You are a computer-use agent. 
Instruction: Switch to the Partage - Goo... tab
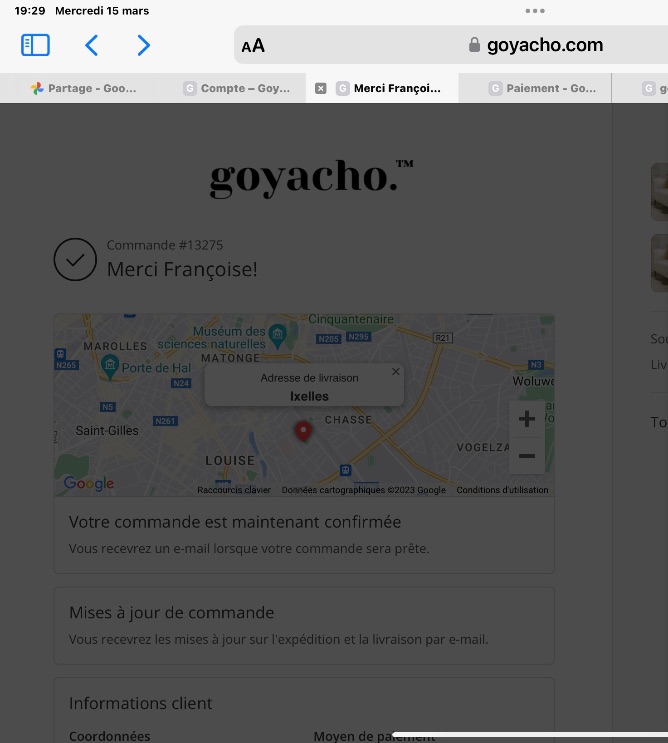click(x=85, y=88)
